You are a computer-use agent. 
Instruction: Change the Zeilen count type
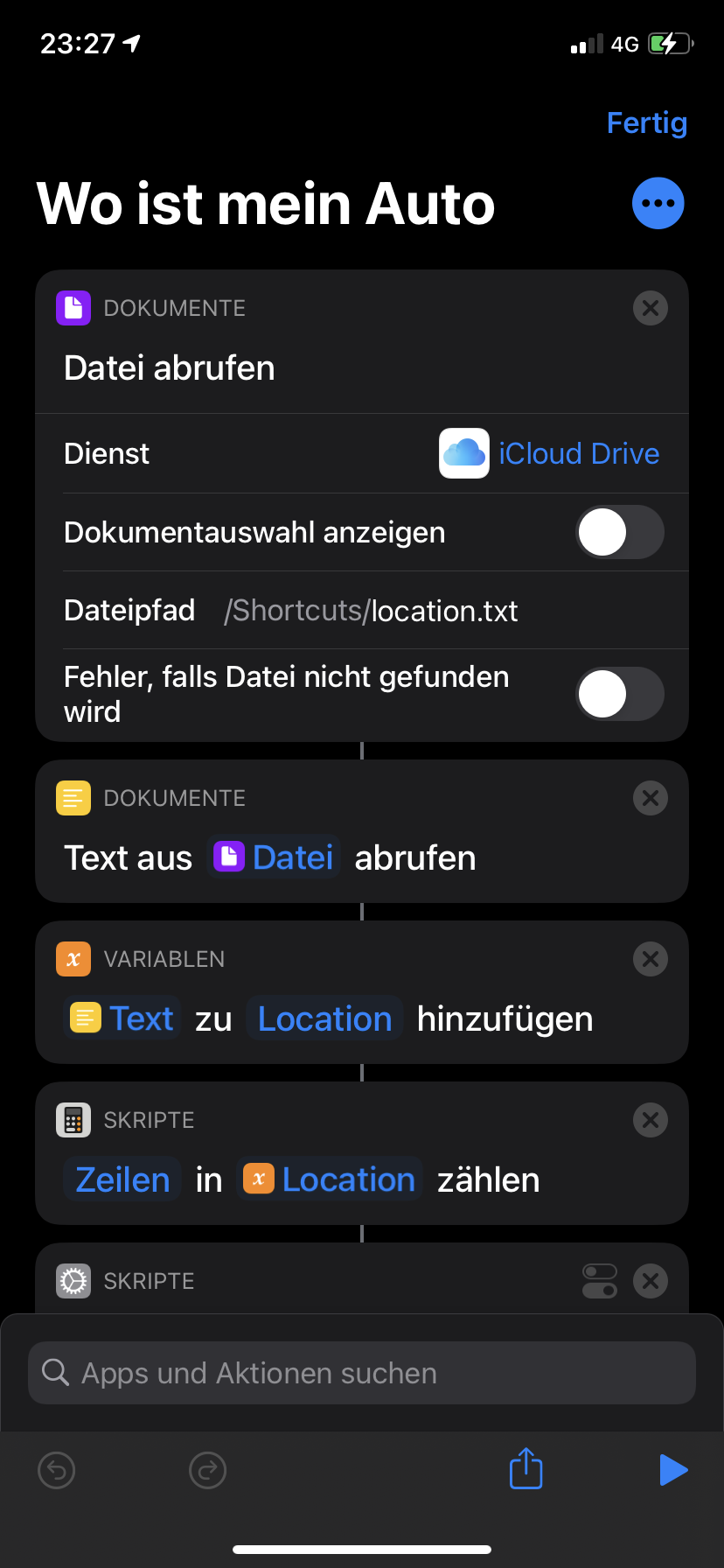point(122,1179)
